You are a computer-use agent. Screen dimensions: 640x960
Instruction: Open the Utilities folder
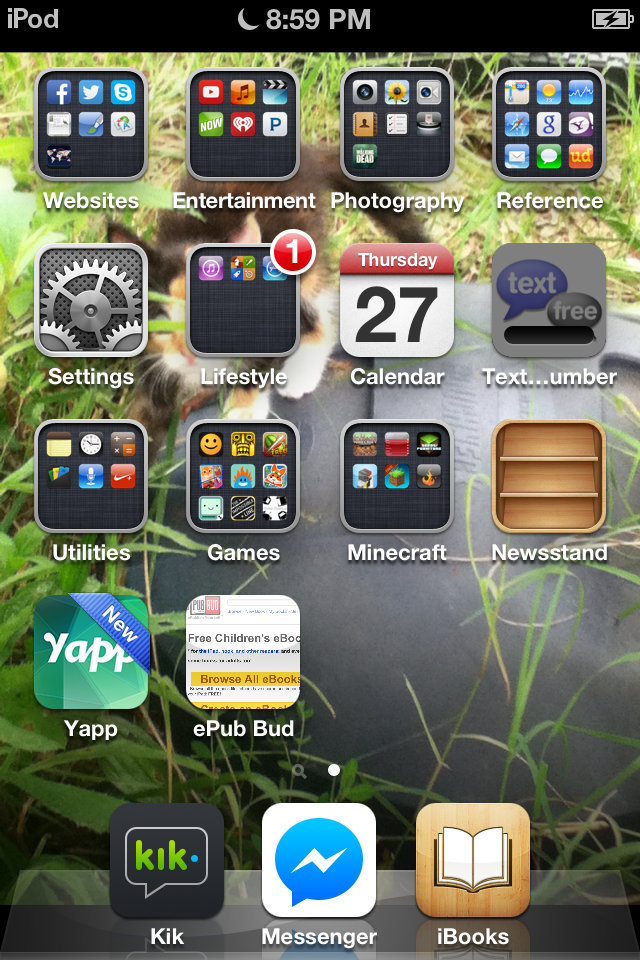click(91, 476)
